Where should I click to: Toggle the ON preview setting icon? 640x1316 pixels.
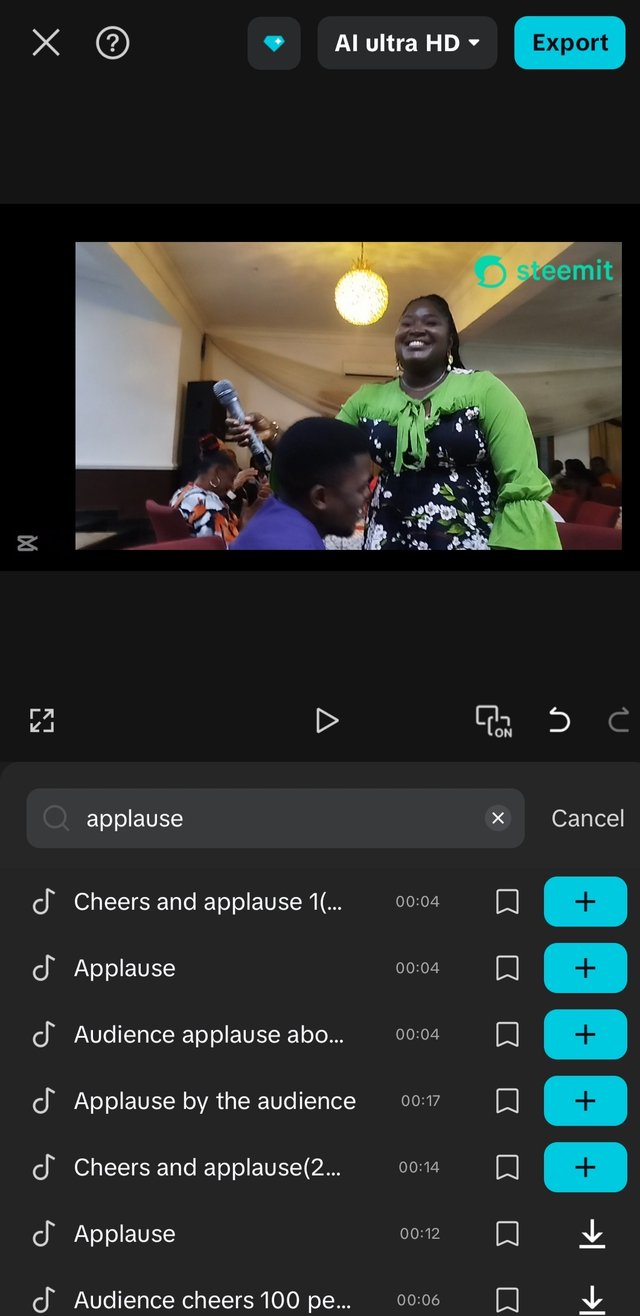point(493,720)
